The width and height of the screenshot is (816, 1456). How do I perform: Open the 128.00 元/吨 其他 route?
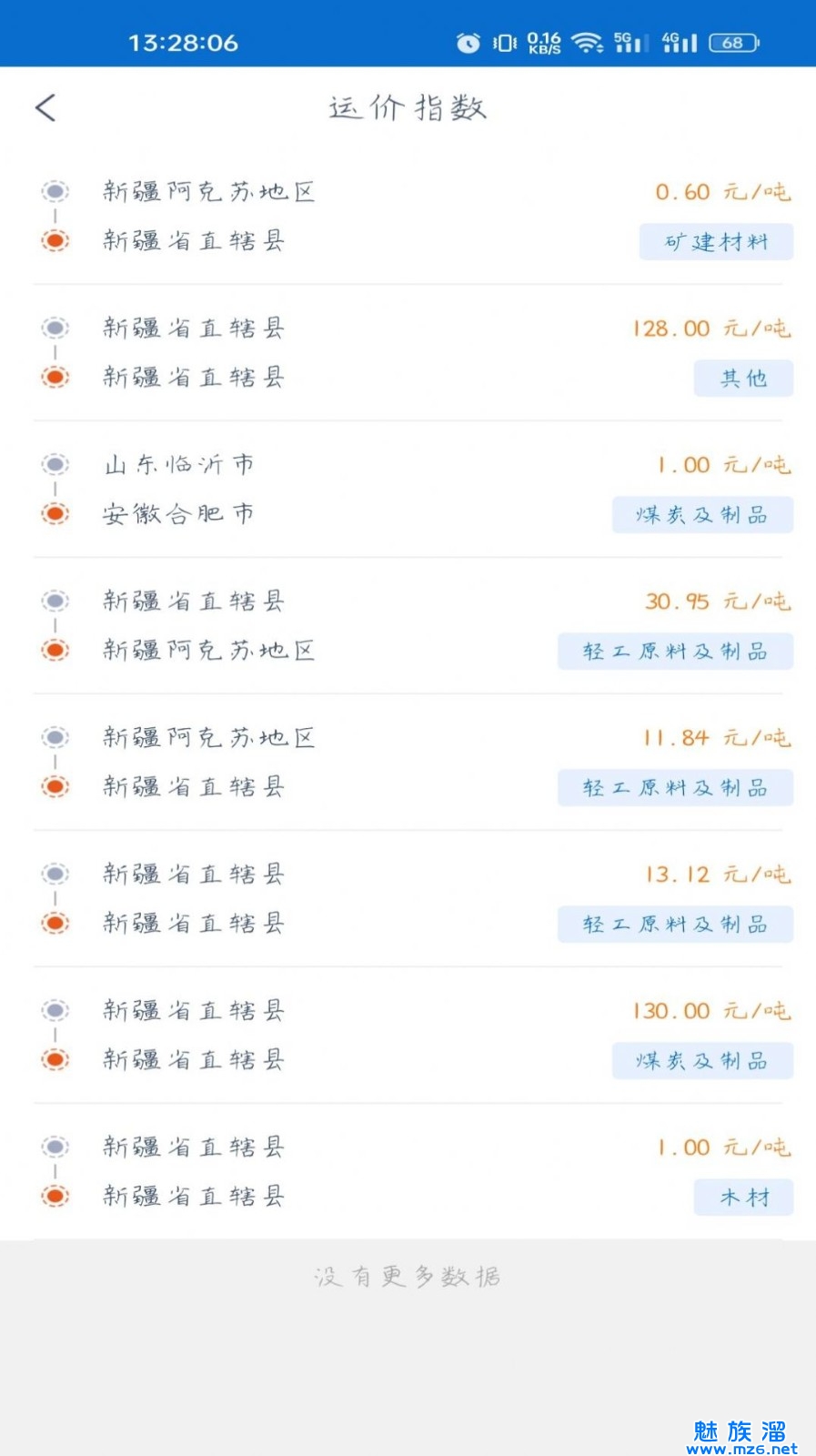[x=409, y=353]
